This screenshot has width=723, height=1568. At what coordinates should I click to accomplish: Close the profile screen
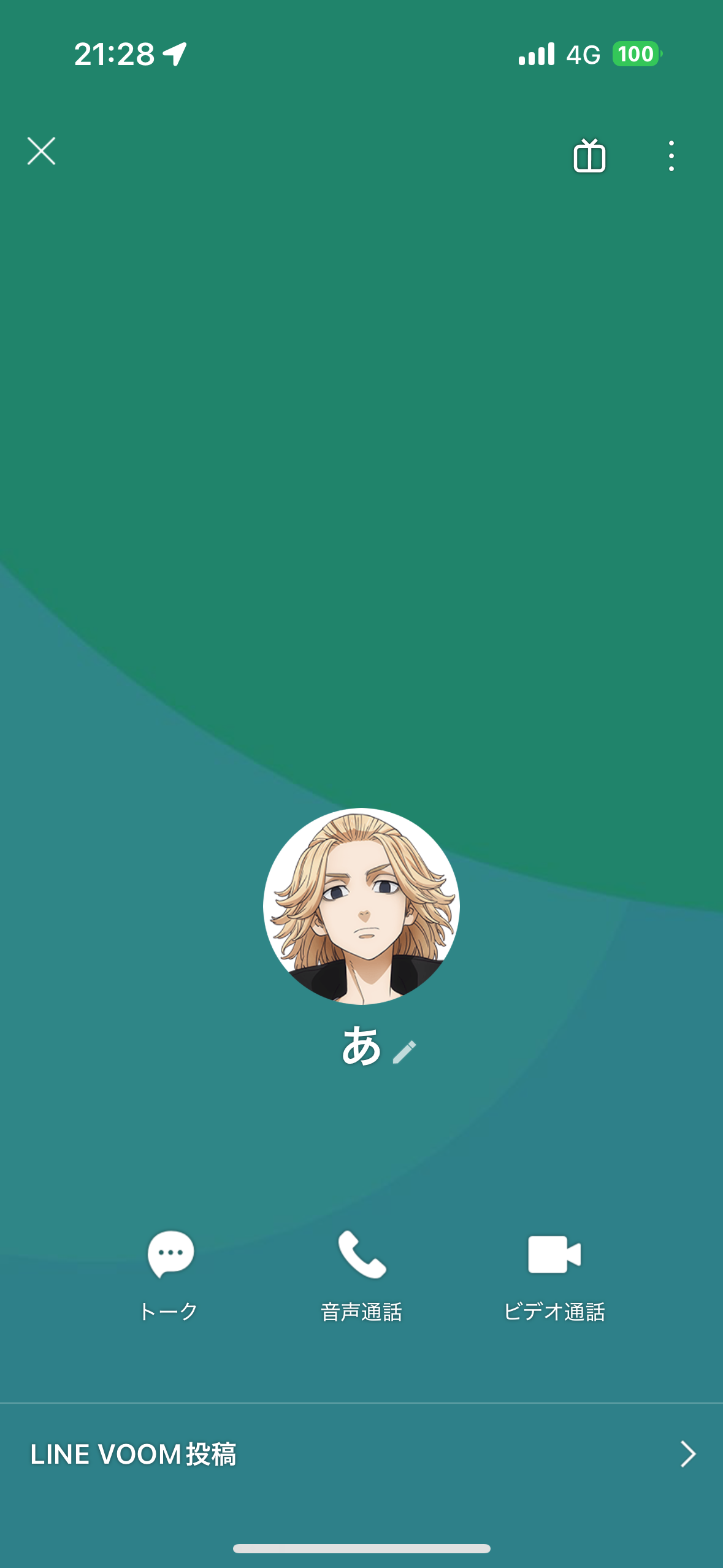point(41,151)
